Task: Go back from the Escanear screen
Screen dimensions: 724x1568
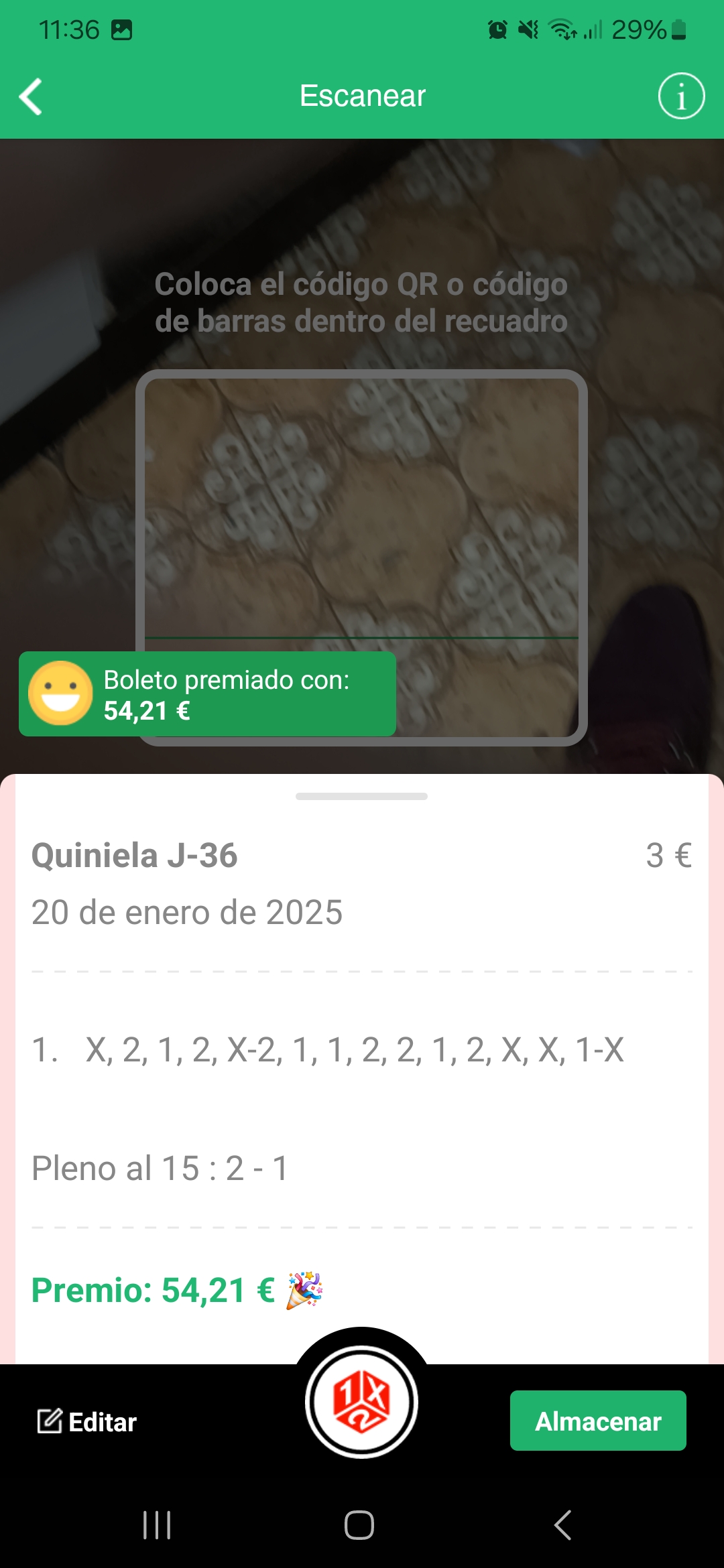Action: click(x=31, y=96)
